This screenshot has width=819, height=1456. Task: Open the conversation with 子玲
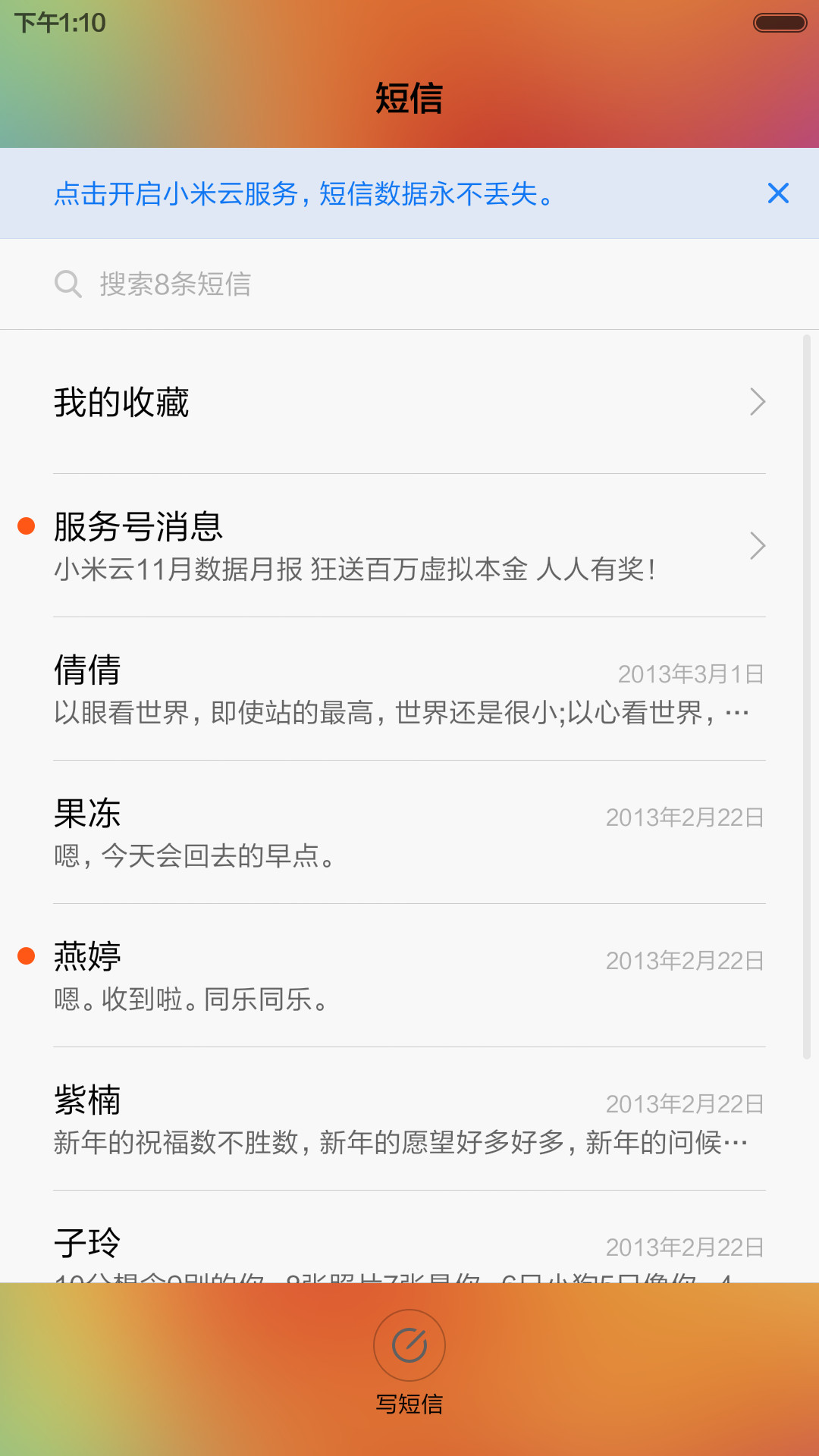[x=409, y=1238]
